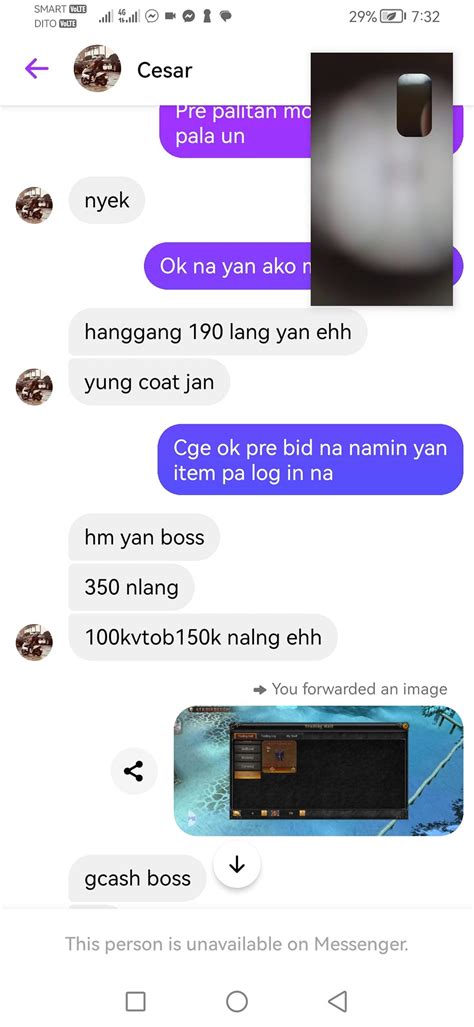Go back using the purple arrow
Image resolution: width=474 pixels, height=1027 pixels.
[37, 69]
